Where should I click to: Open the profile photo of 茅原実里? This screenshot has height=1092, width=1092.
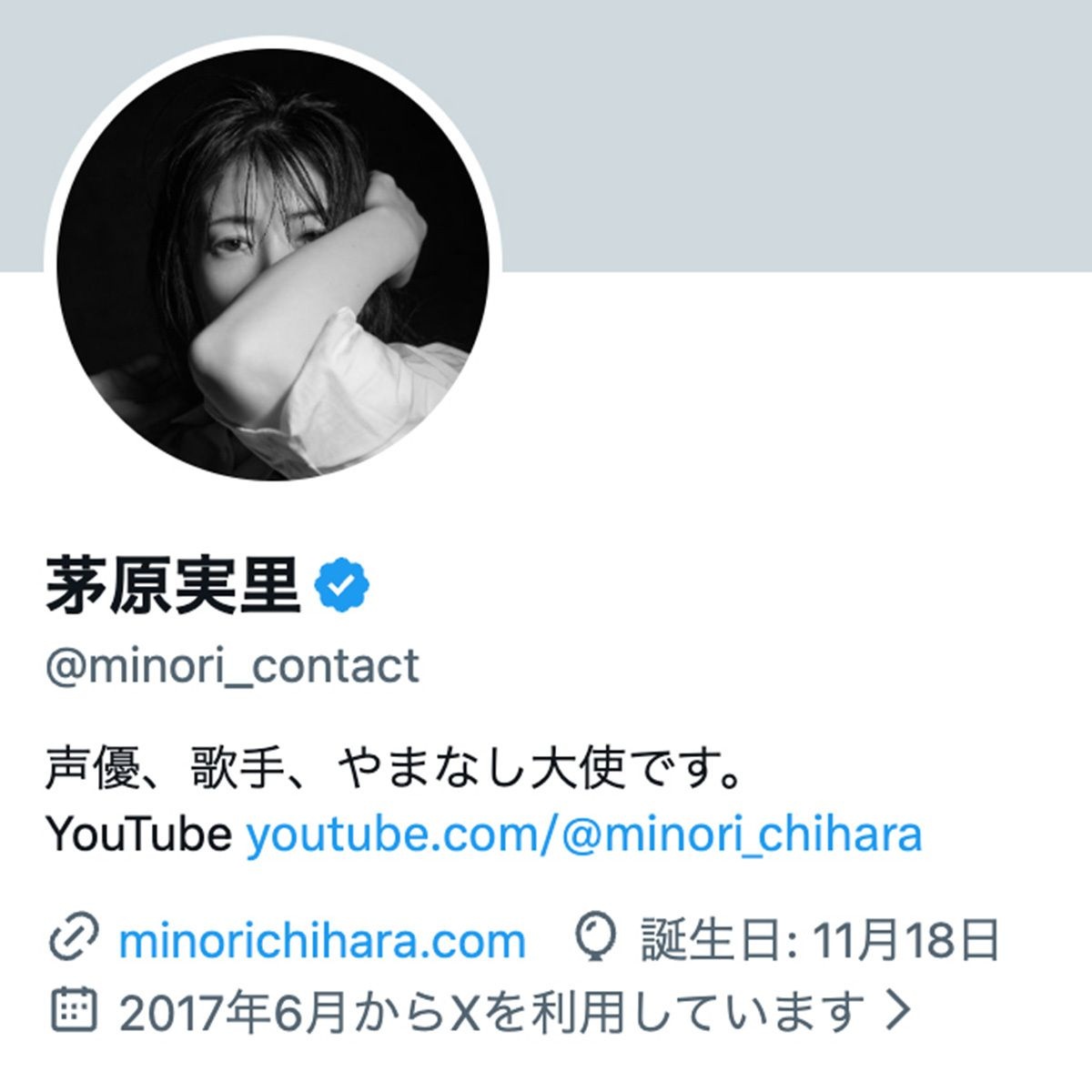(273, 264)
